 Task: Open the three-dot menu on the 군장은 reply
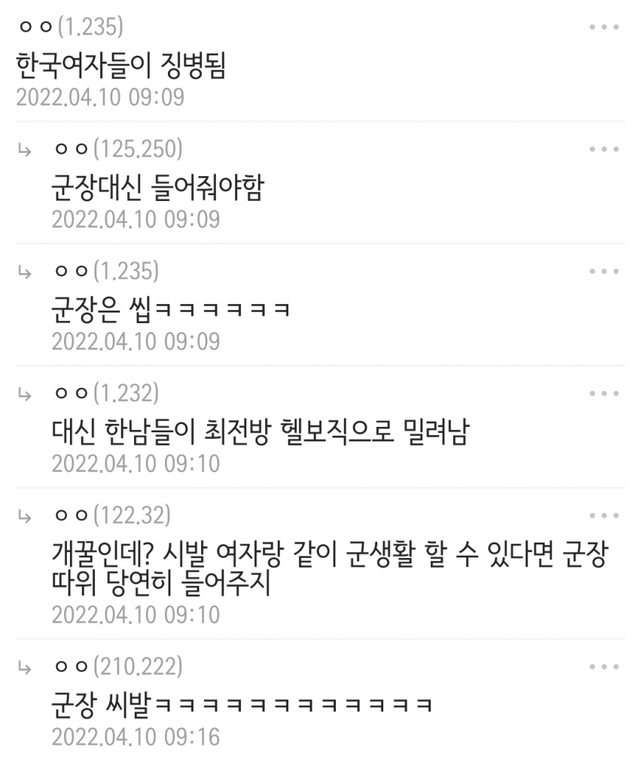(x=604, y=272)
